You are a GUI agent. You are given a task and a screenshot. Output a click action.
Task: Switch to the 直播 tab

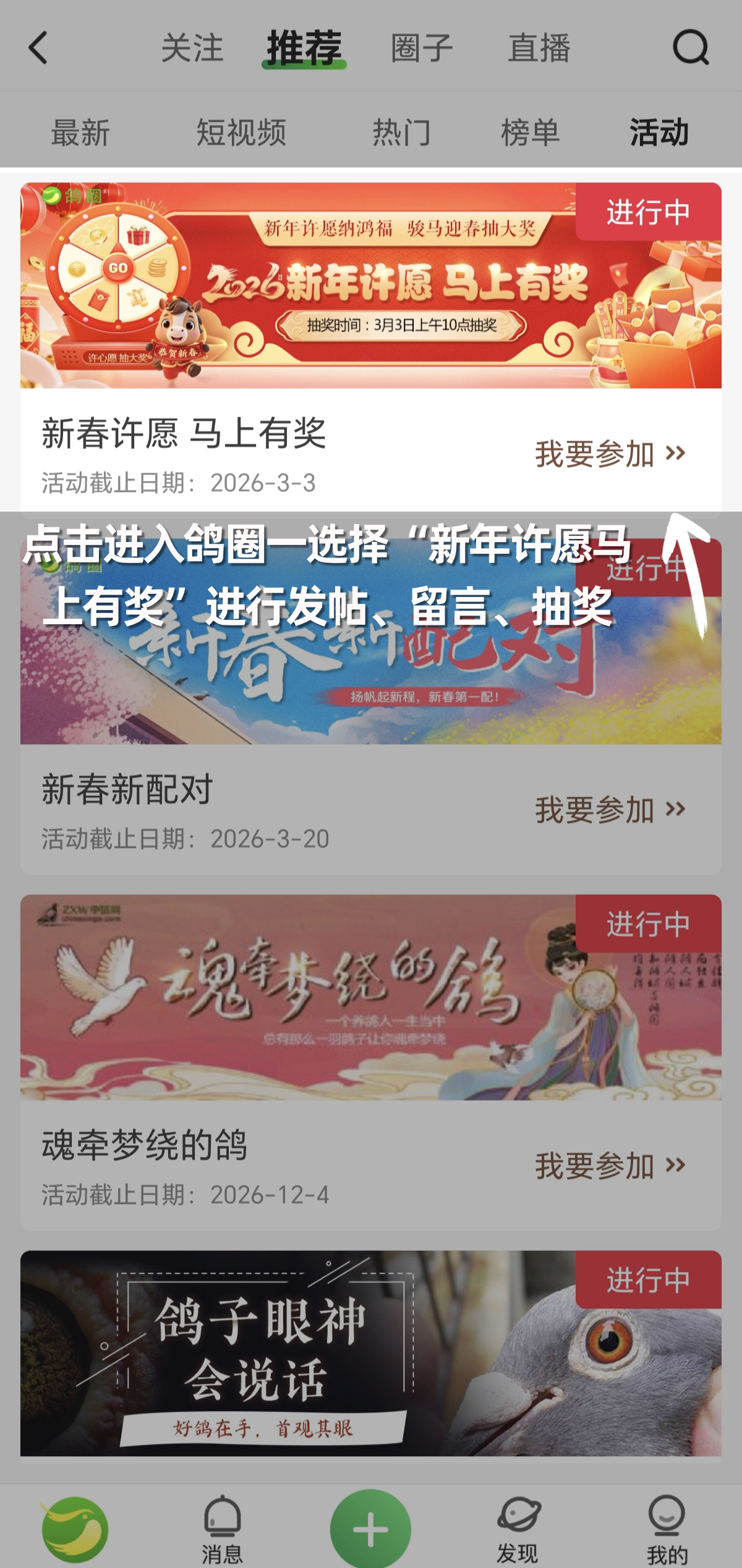point(539,48)
